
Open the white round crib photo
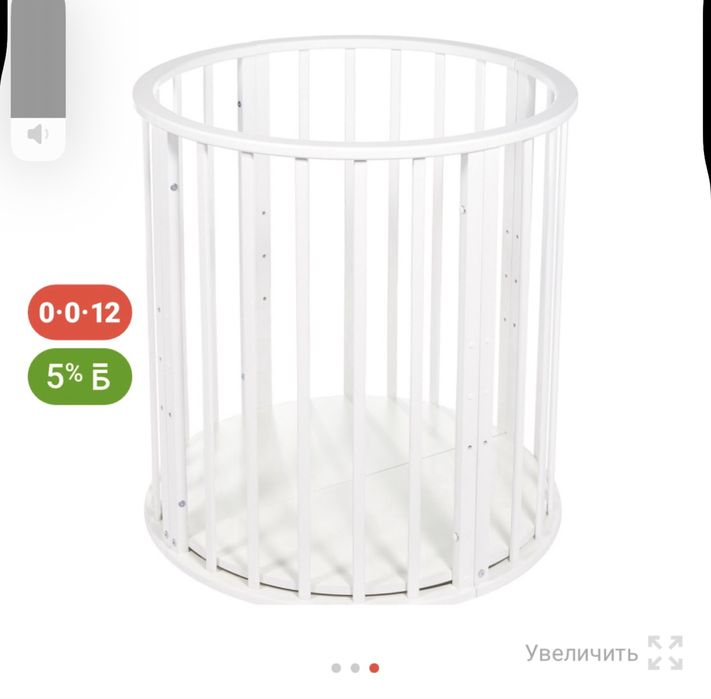355,320
